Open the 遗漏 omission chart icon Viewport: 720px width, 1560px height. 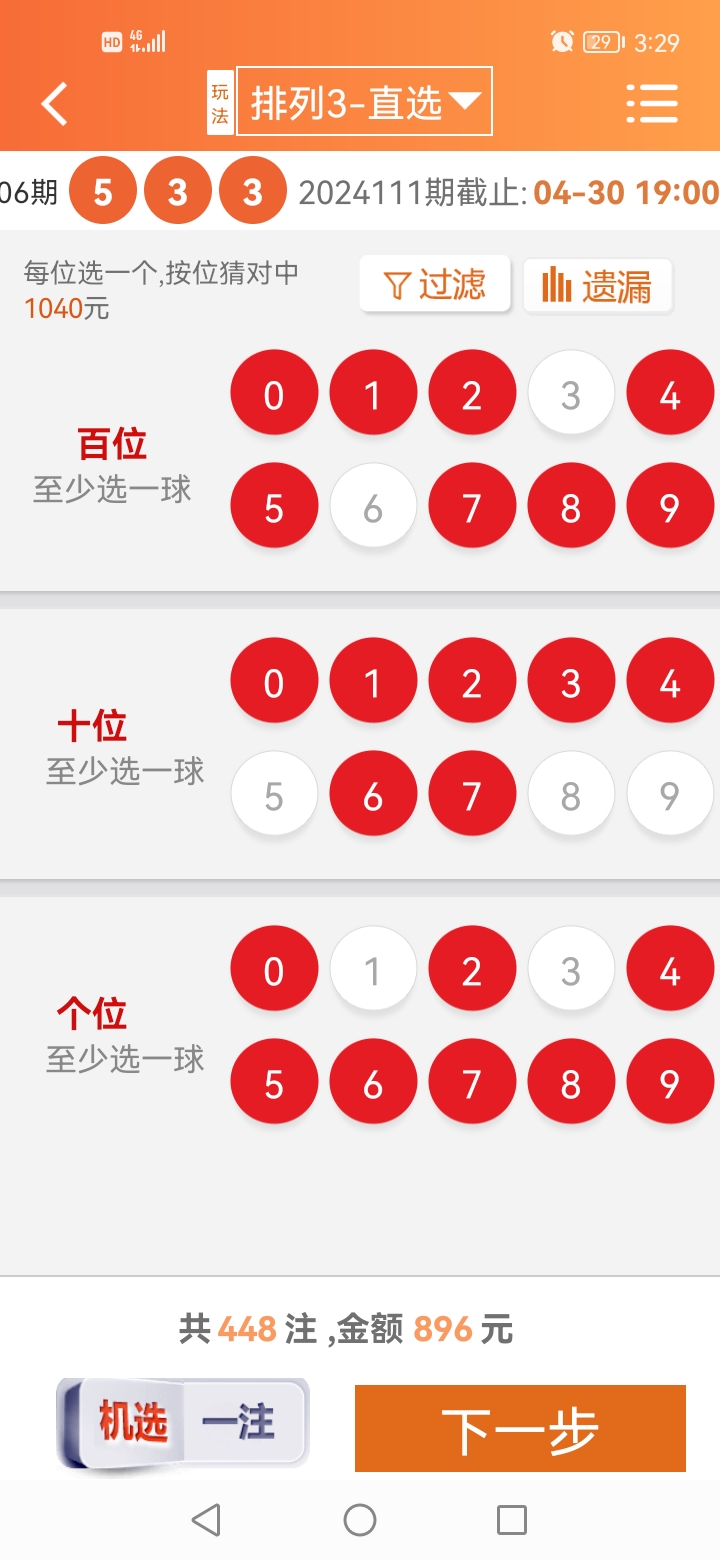(597, 286)
